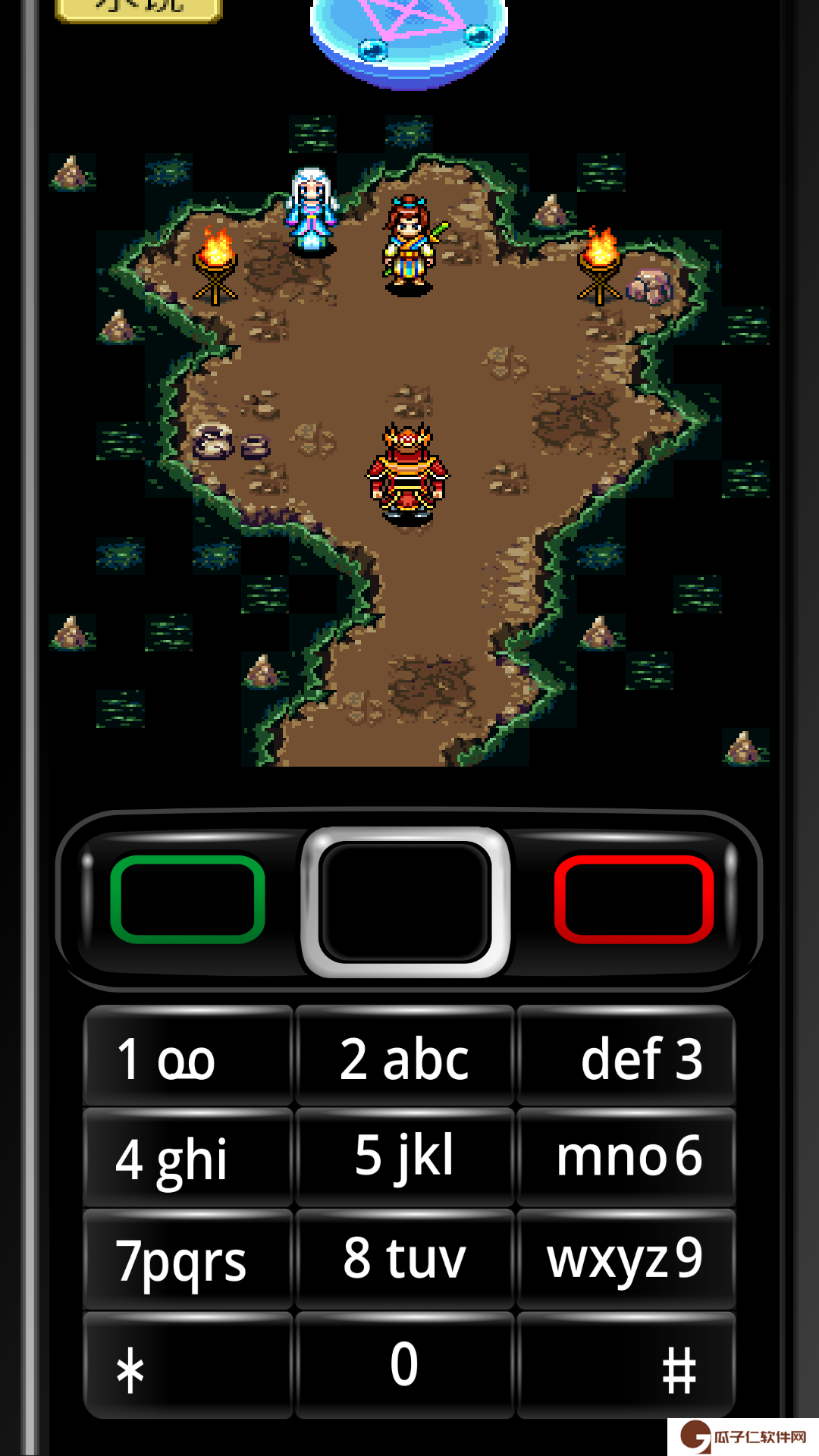Tap the def 3 key
Viewport: 819px width, 1456px height.
626,1057
